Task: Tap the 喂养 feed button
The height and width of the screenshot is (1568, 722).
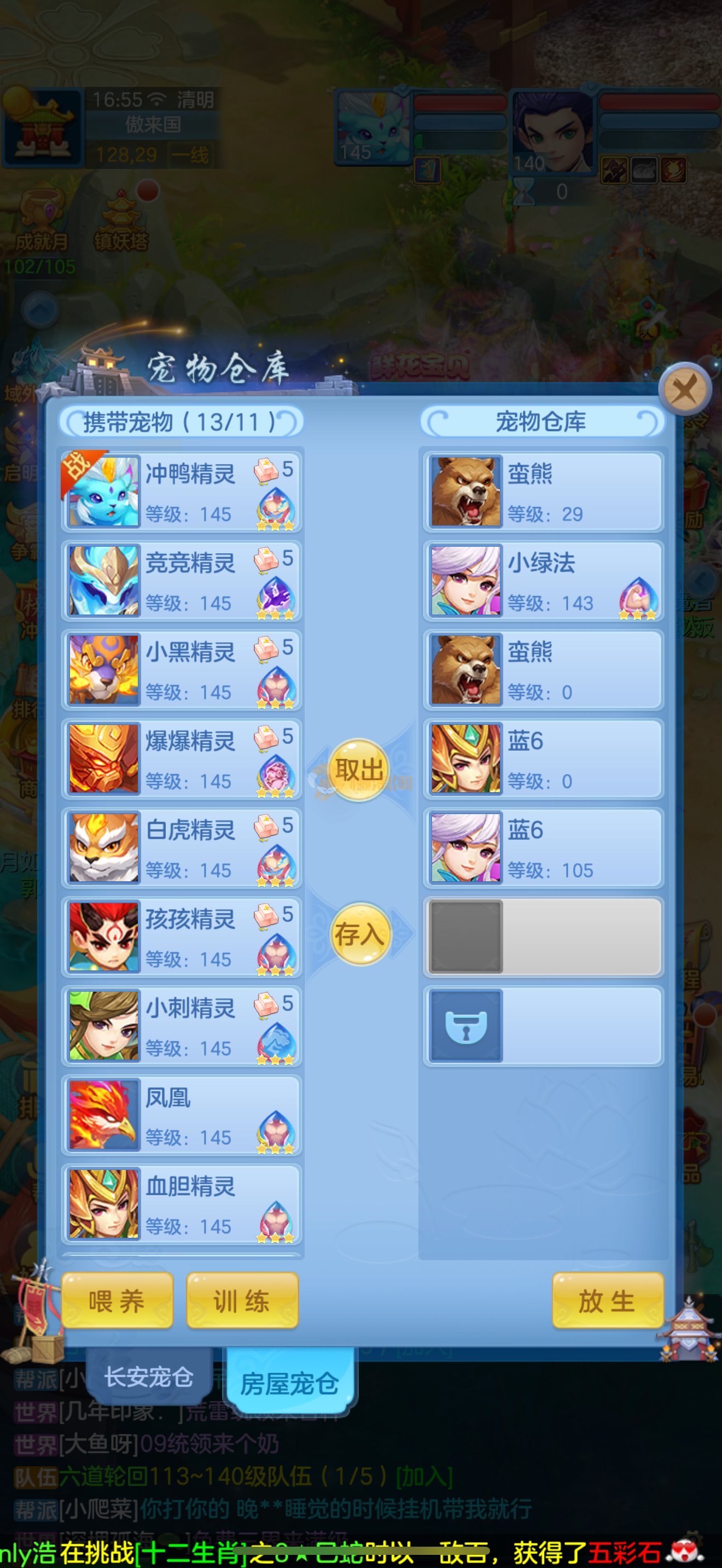Action: tap(117, 1301)
